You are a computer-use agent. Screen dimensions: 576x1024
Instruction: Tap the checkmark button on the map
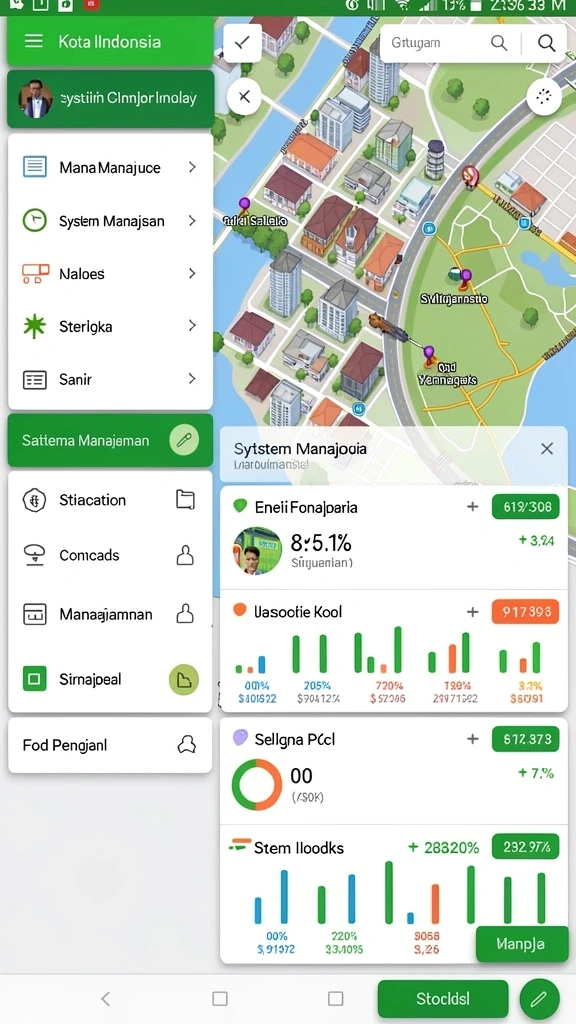coord(242,43)
